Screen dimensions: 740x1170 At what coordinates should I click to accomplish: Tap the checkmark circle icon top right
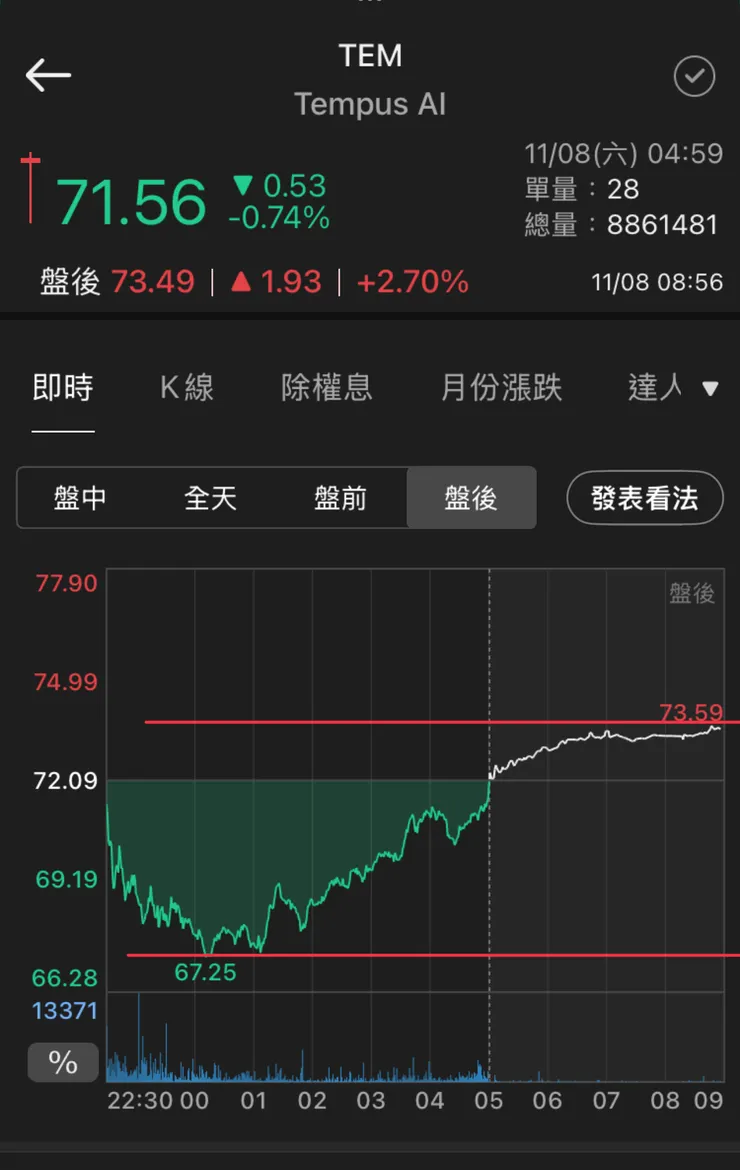(x=695, y=77)
